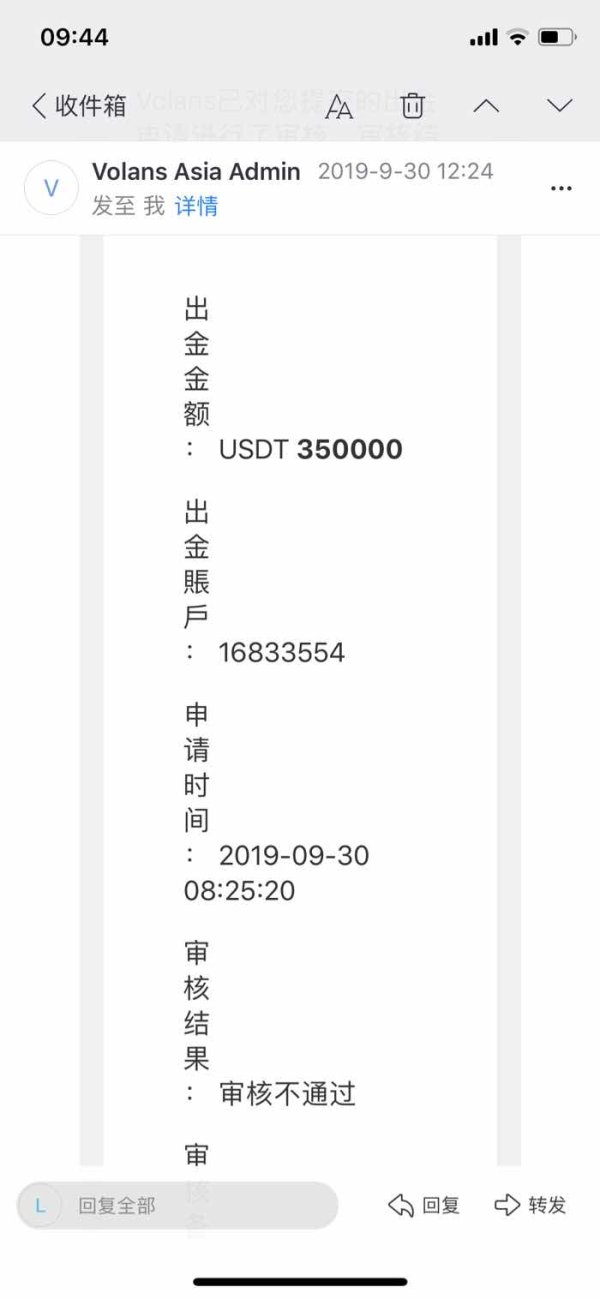600x1299 pixels.
Task: Delete this email with trash icon
Action: (x=413, y=106)
